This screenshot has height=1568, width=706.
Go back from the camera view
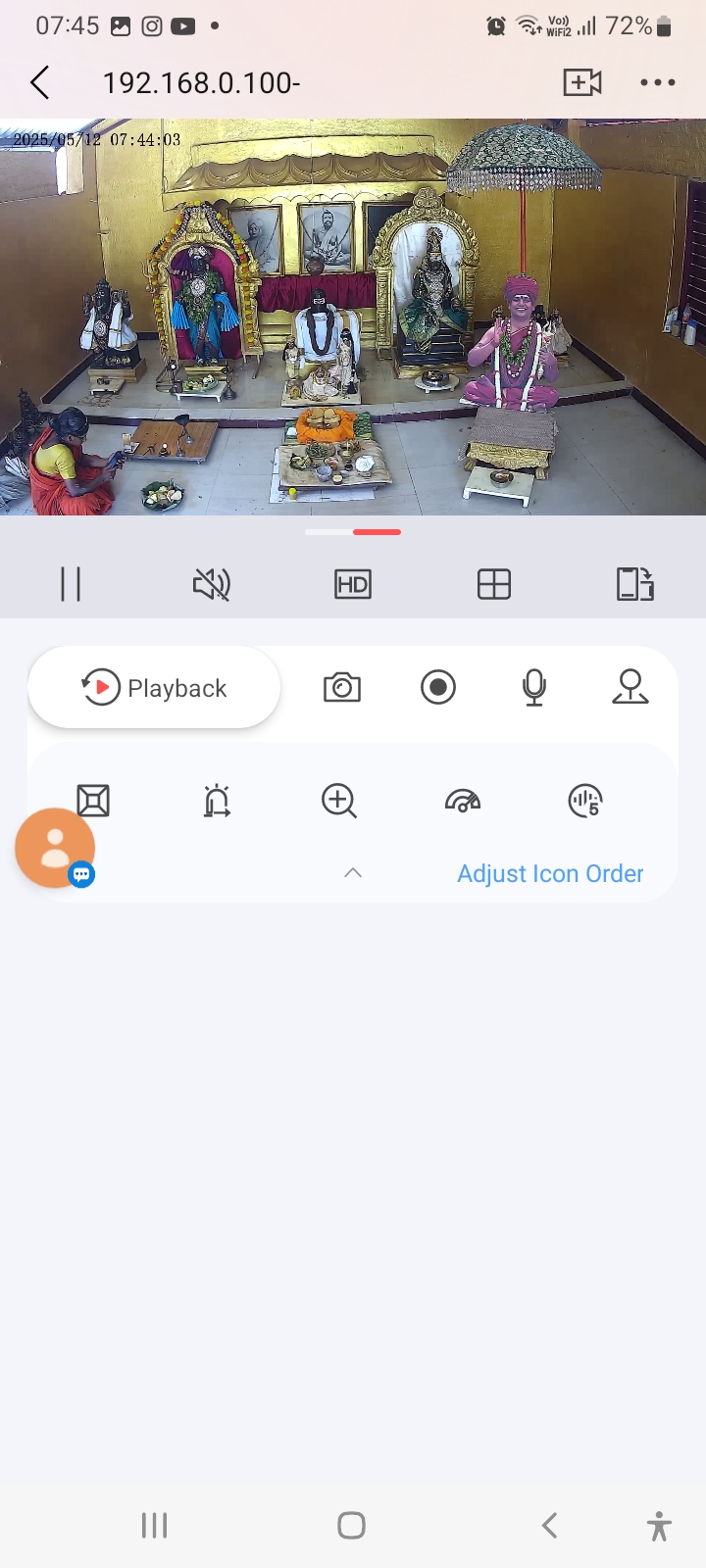tap(40, 83)
